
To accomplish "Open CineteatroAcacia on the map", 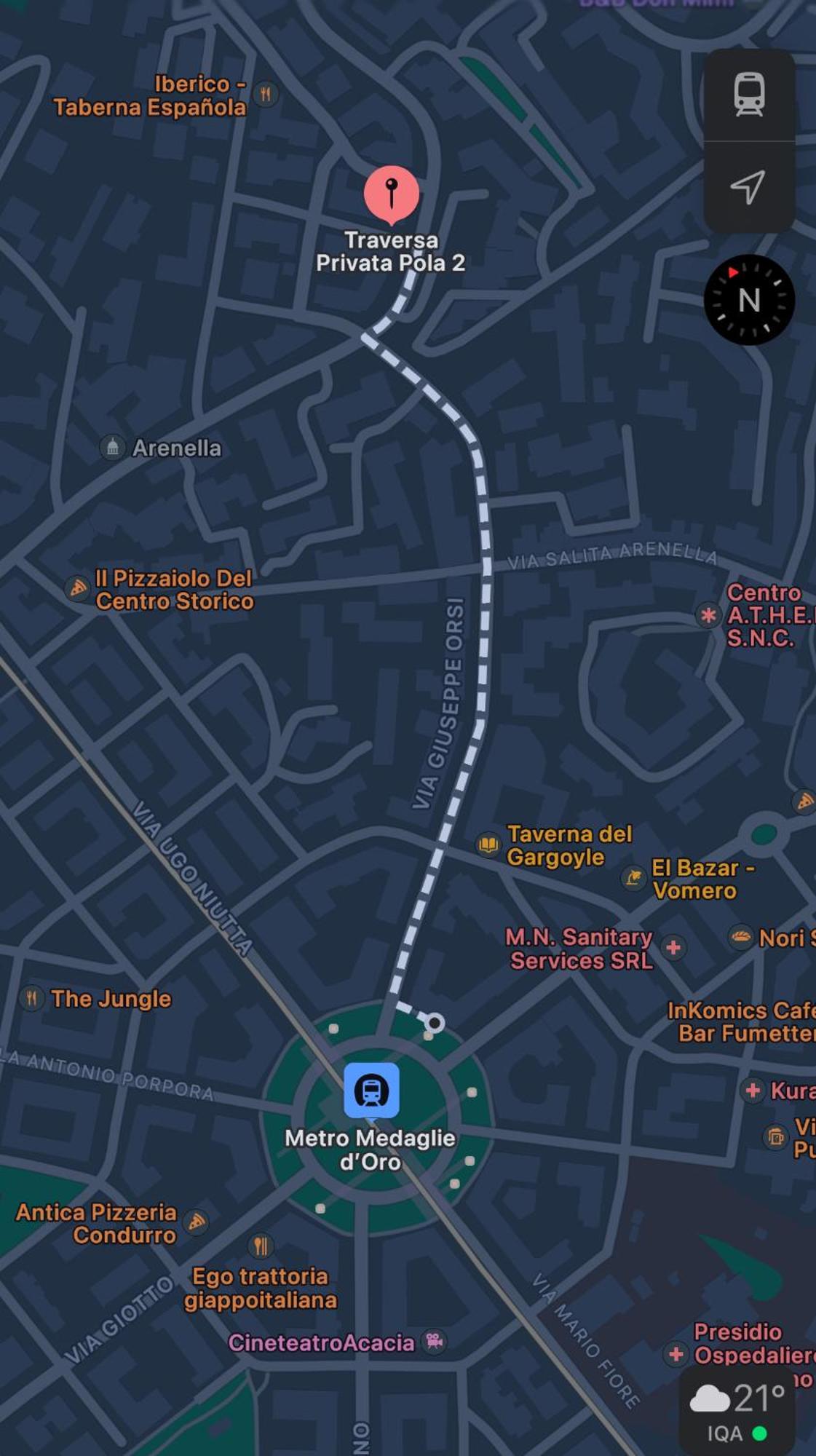I will (x=435, y=1341).
